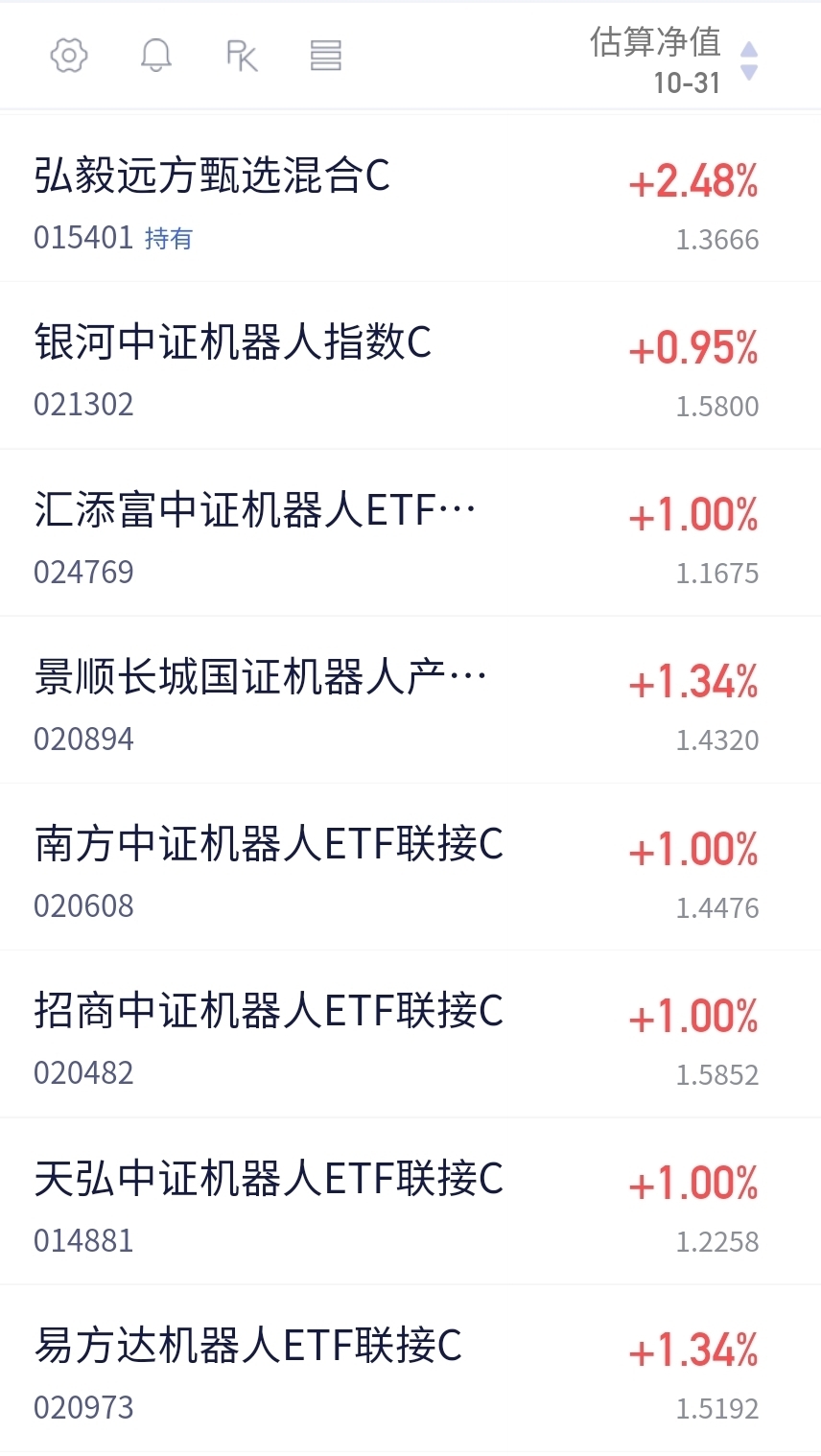
Task: Open fund 南方中证机器人ETF联接C
Action: tap(410, 866)
